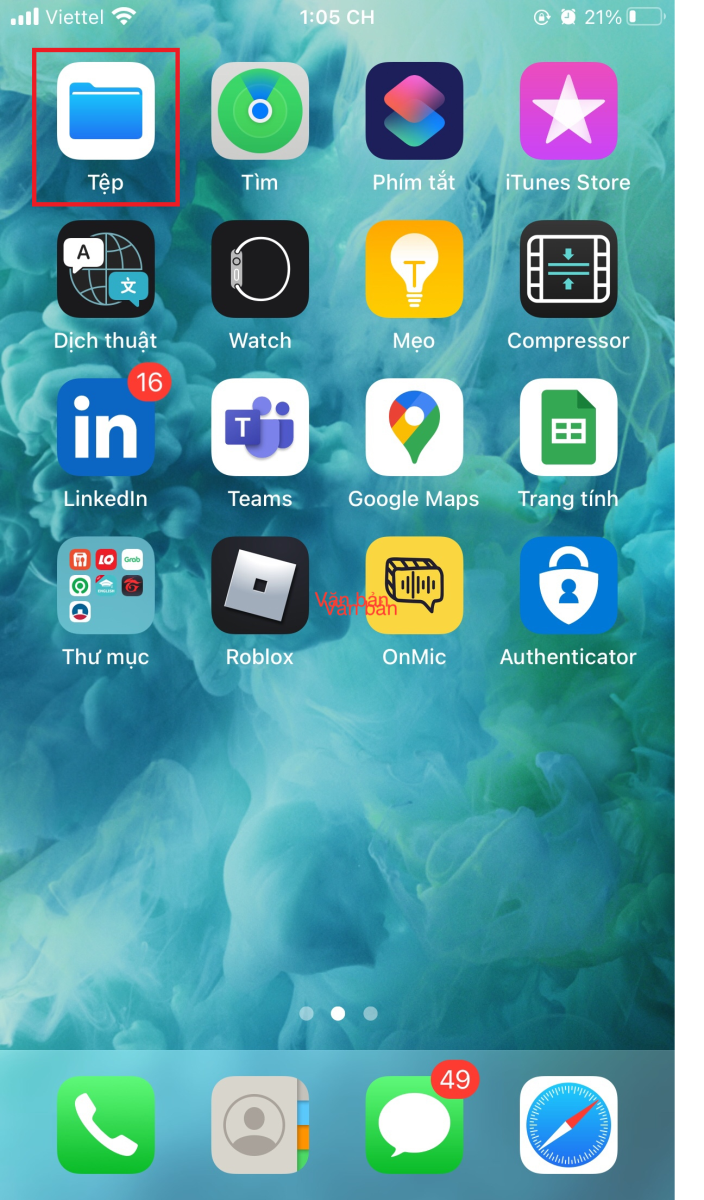Launch Microsoft Teams
This screenshot has height=1200, width=704.
260,427
